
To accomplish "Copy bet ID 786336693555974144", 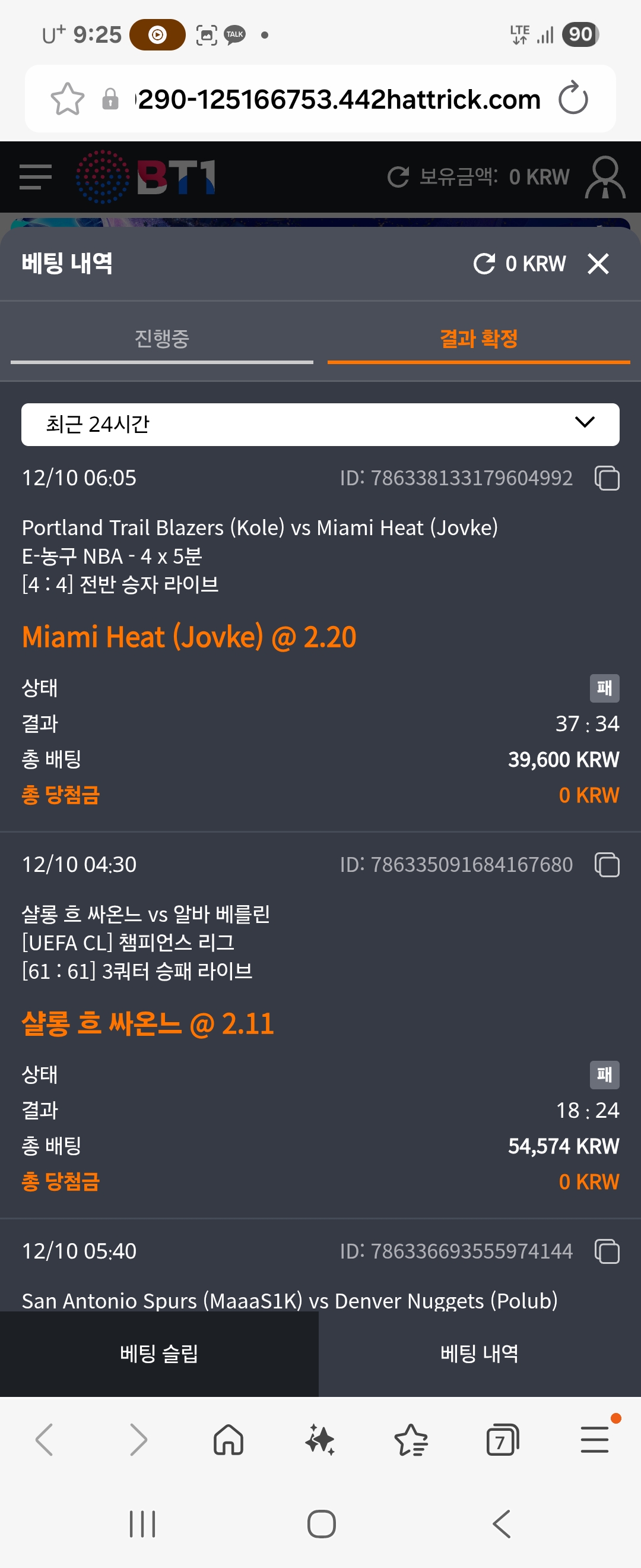I will coord(607,1251).
